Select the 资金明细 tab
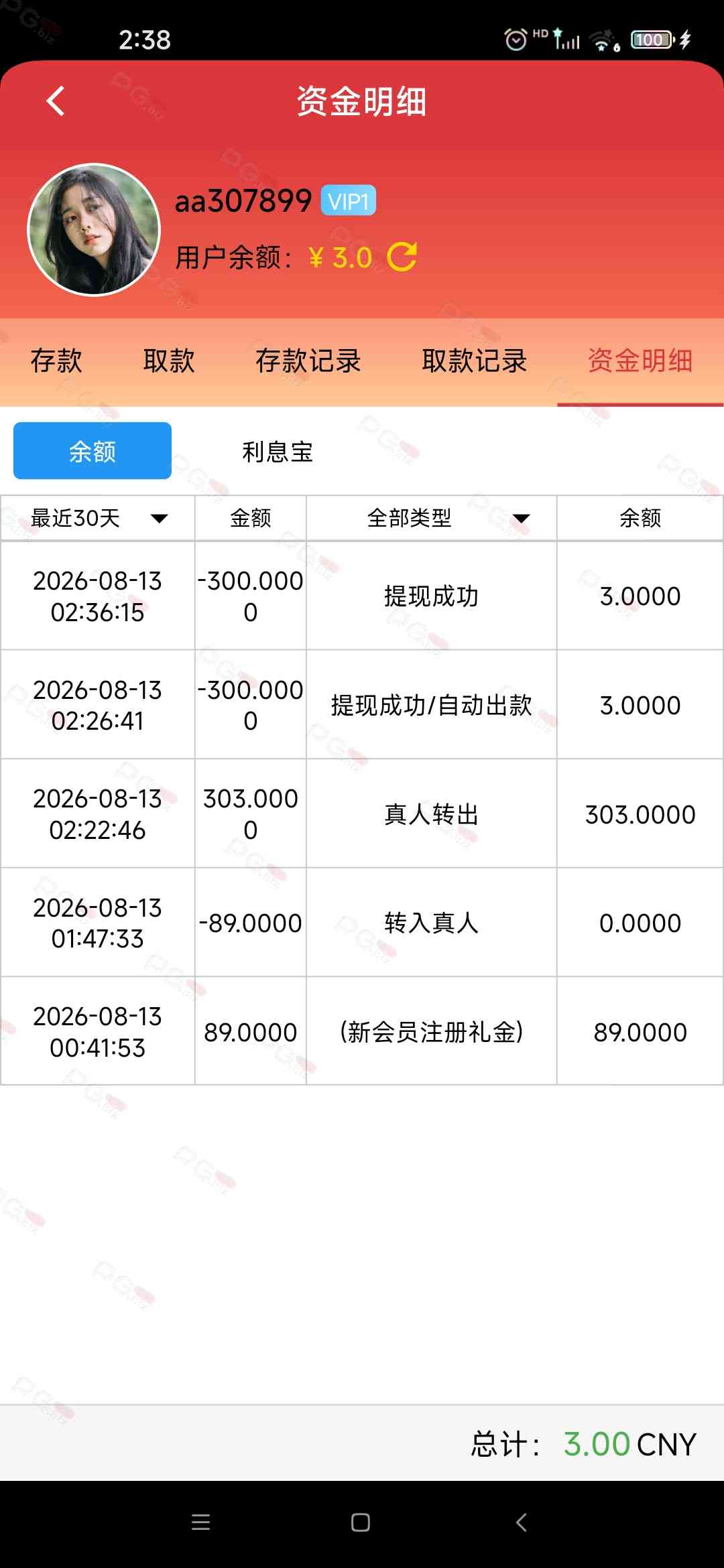The image size is (724, 1568). 640,361
